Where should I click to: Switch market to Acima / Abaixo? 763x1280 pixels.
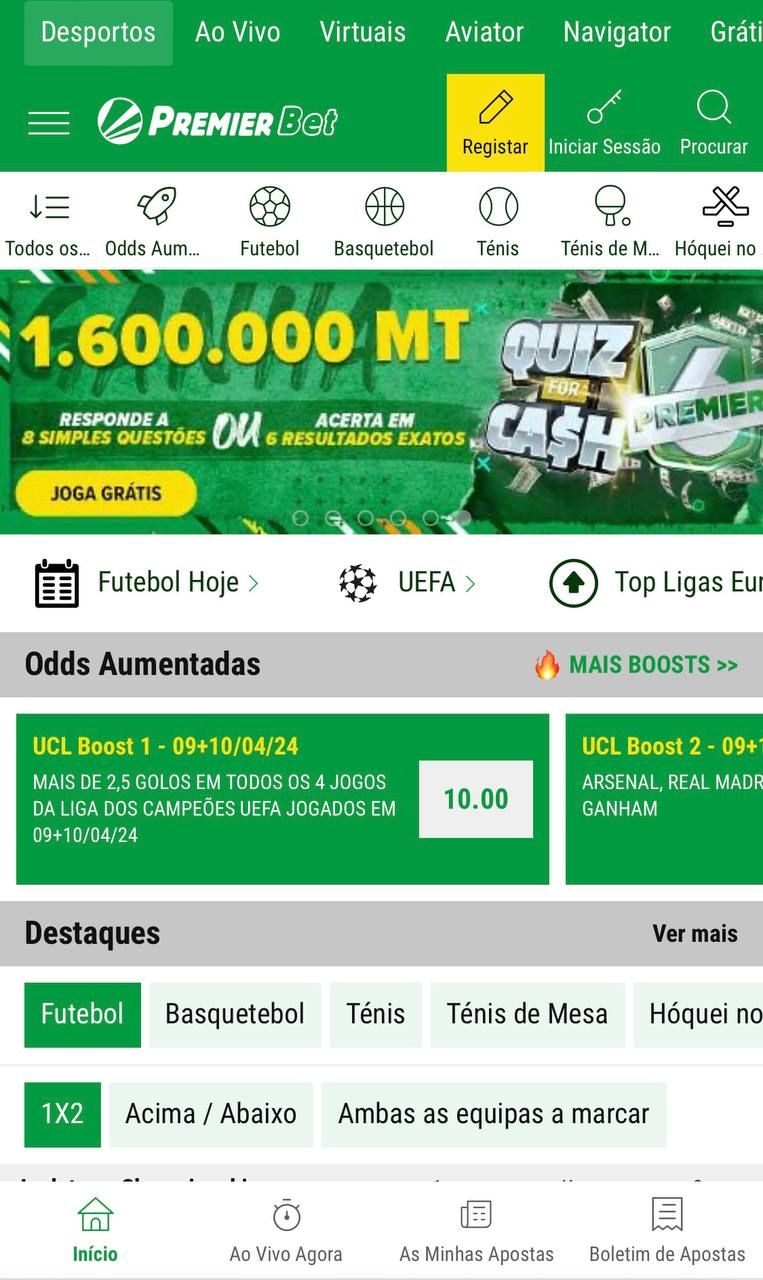210,1114
